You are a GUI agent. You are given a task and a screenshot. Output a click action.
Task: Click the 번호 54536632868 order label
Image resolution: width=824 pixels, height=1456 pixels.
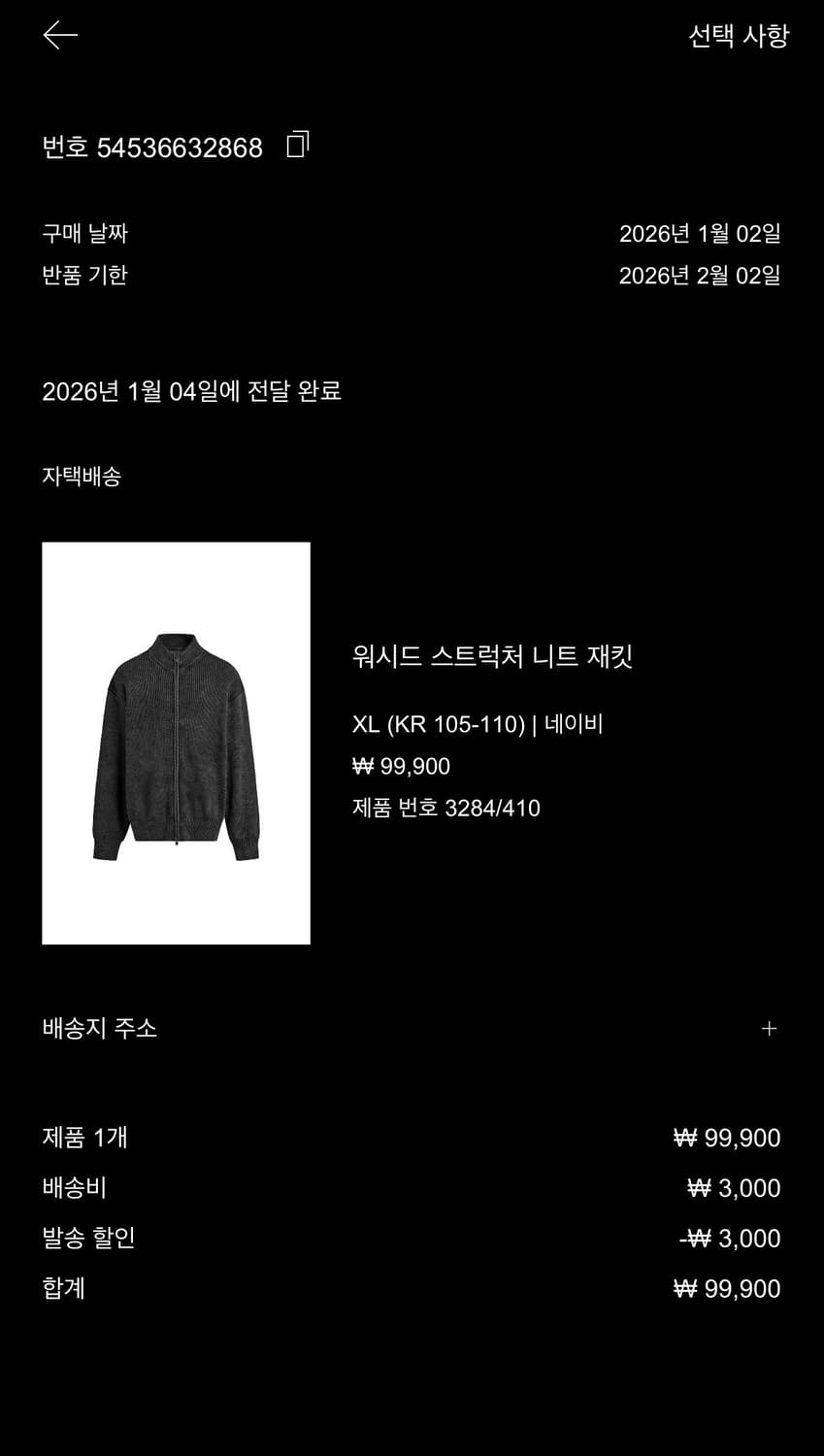click(153, 148)
